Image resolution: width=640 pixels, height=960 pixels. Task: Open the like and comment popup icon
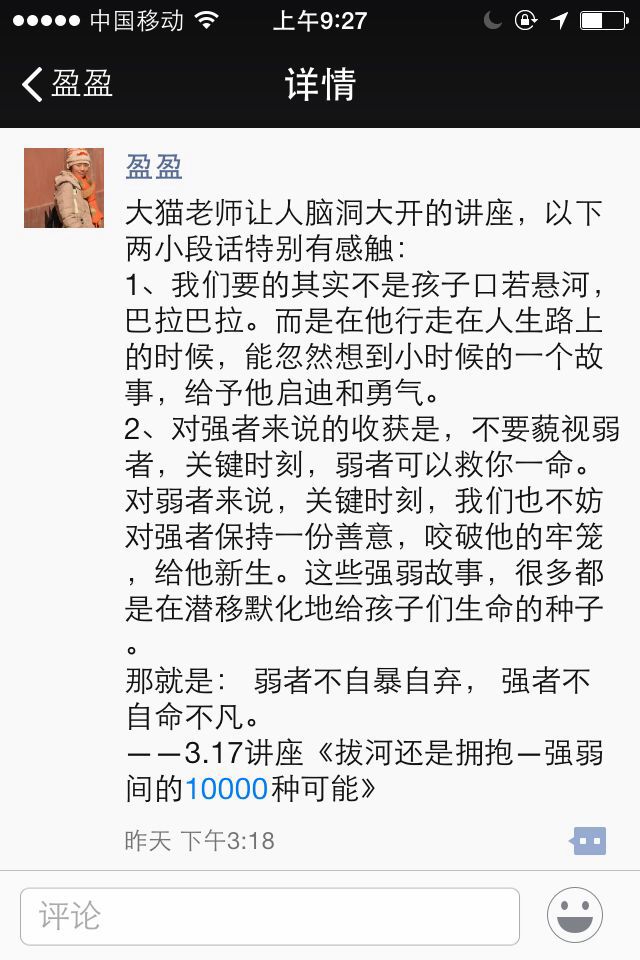(x=589, y=841)
